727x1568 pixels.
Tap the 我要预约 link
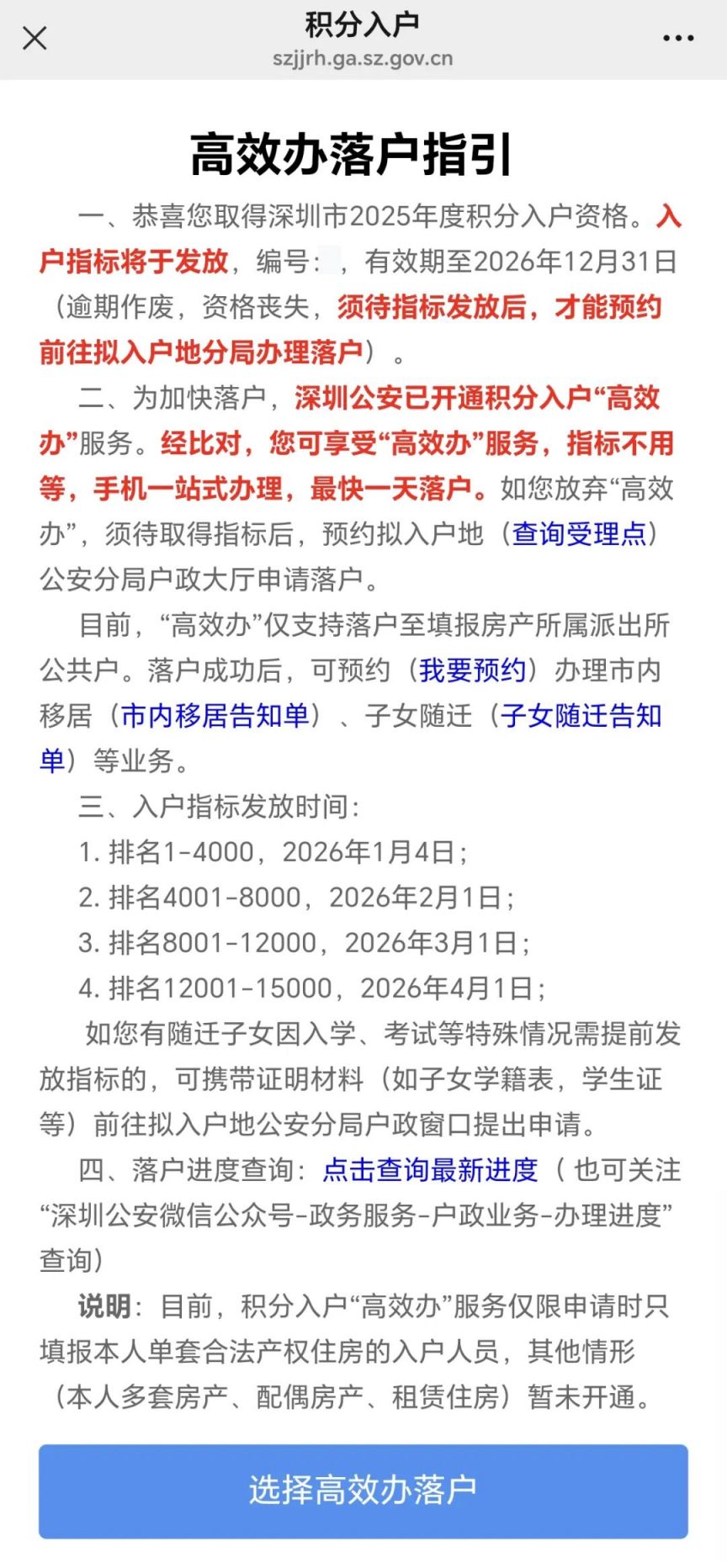[472, 670]
